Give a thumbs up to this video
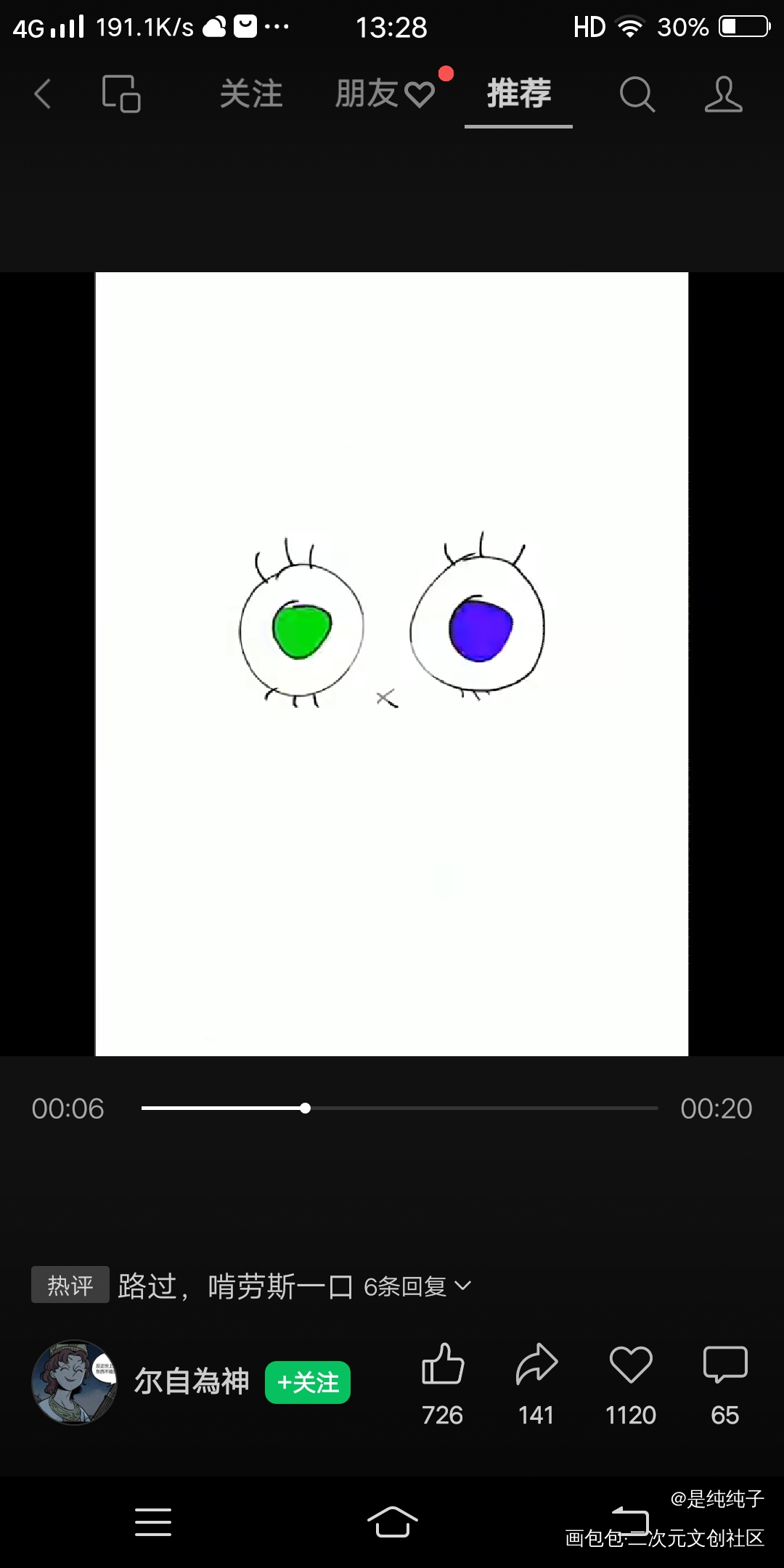Image resolution: width=784 pixels, height=1568 pixels. coord(442,1365)
